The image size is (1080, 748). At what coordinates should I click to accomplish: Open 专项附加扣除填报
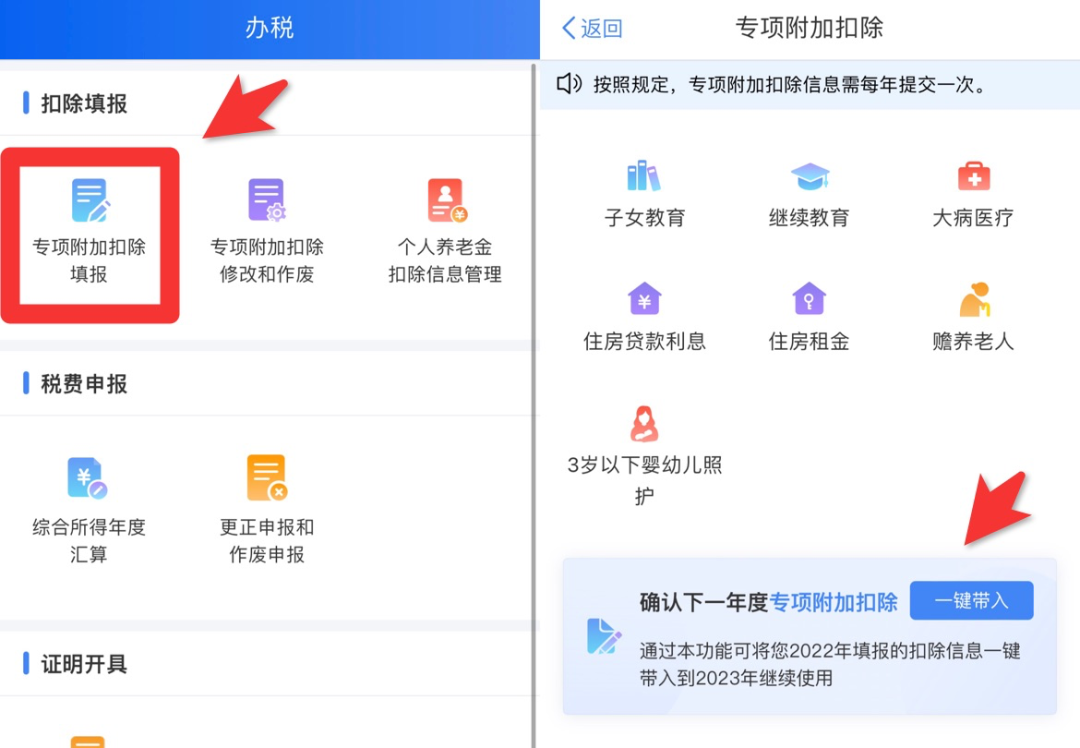click(x=89, y=230)
